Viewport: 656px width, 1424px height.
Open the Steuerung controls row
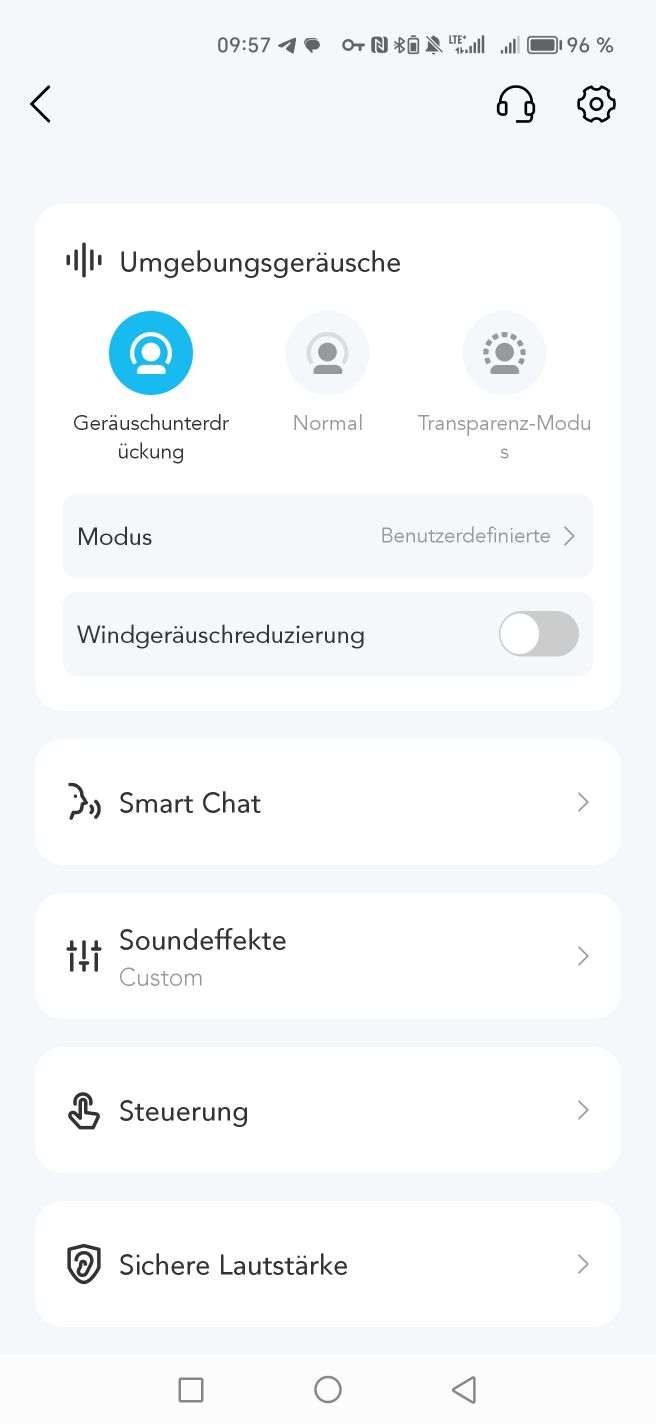click(328, 1110)
